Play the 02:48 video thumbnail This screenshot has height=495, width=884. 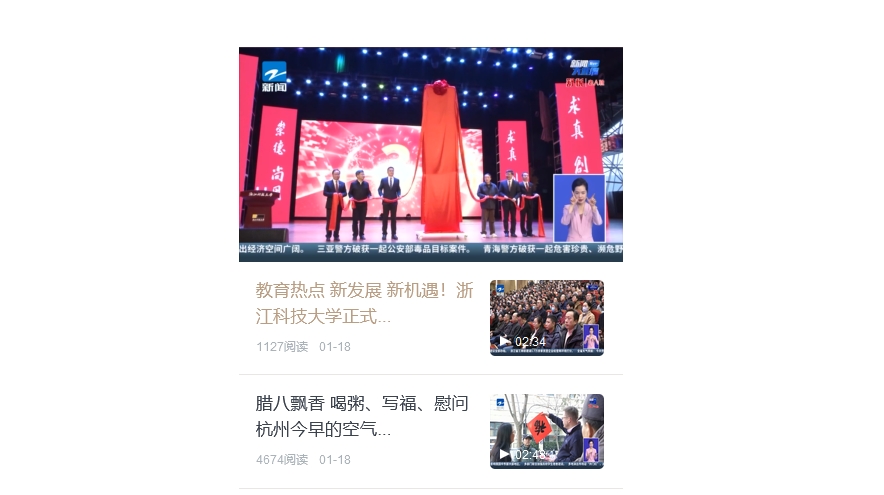pos(546,431)
